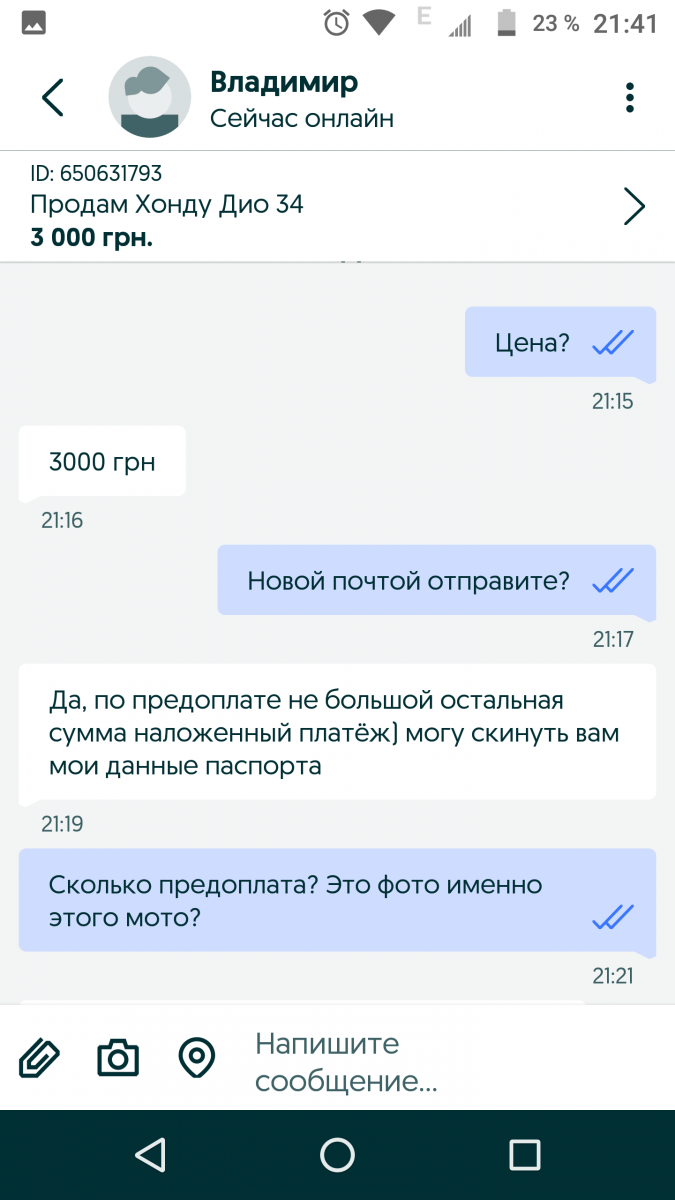Share location with the pin icon

[197, 1057]
